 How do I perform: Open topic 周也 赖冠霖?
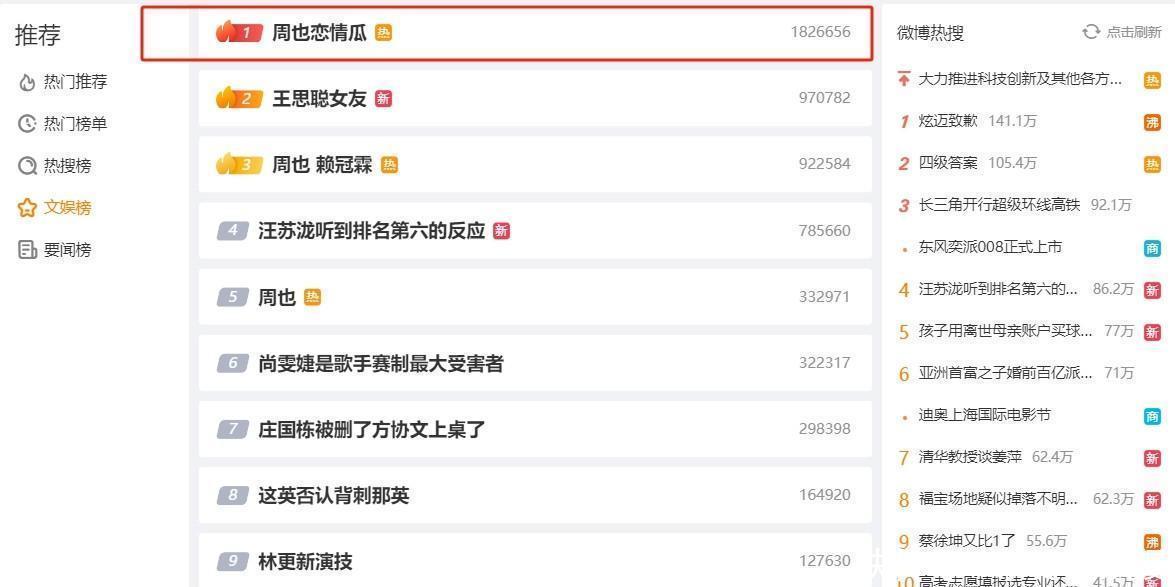coord(321,164)
